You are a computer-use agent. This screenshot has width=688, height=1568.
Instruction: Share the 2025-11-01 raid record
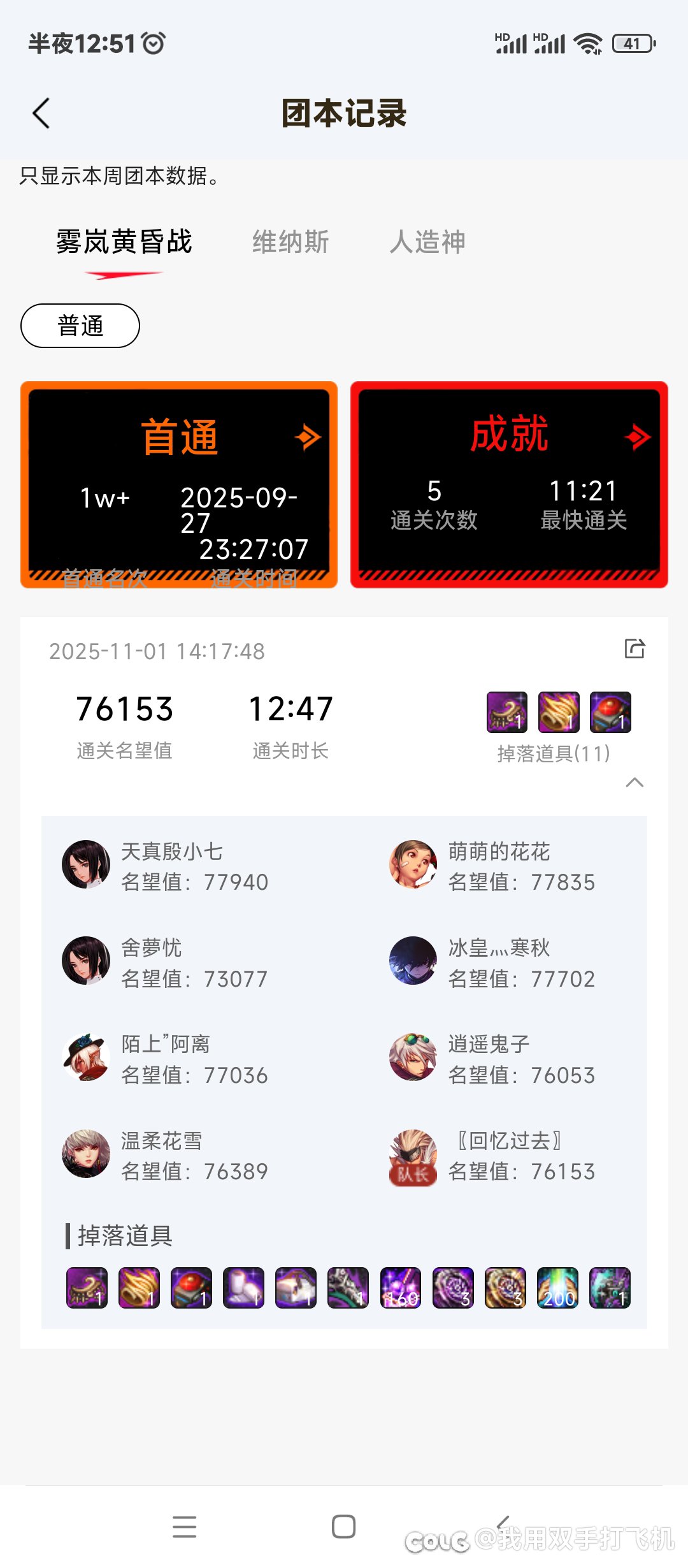(634, 649)
